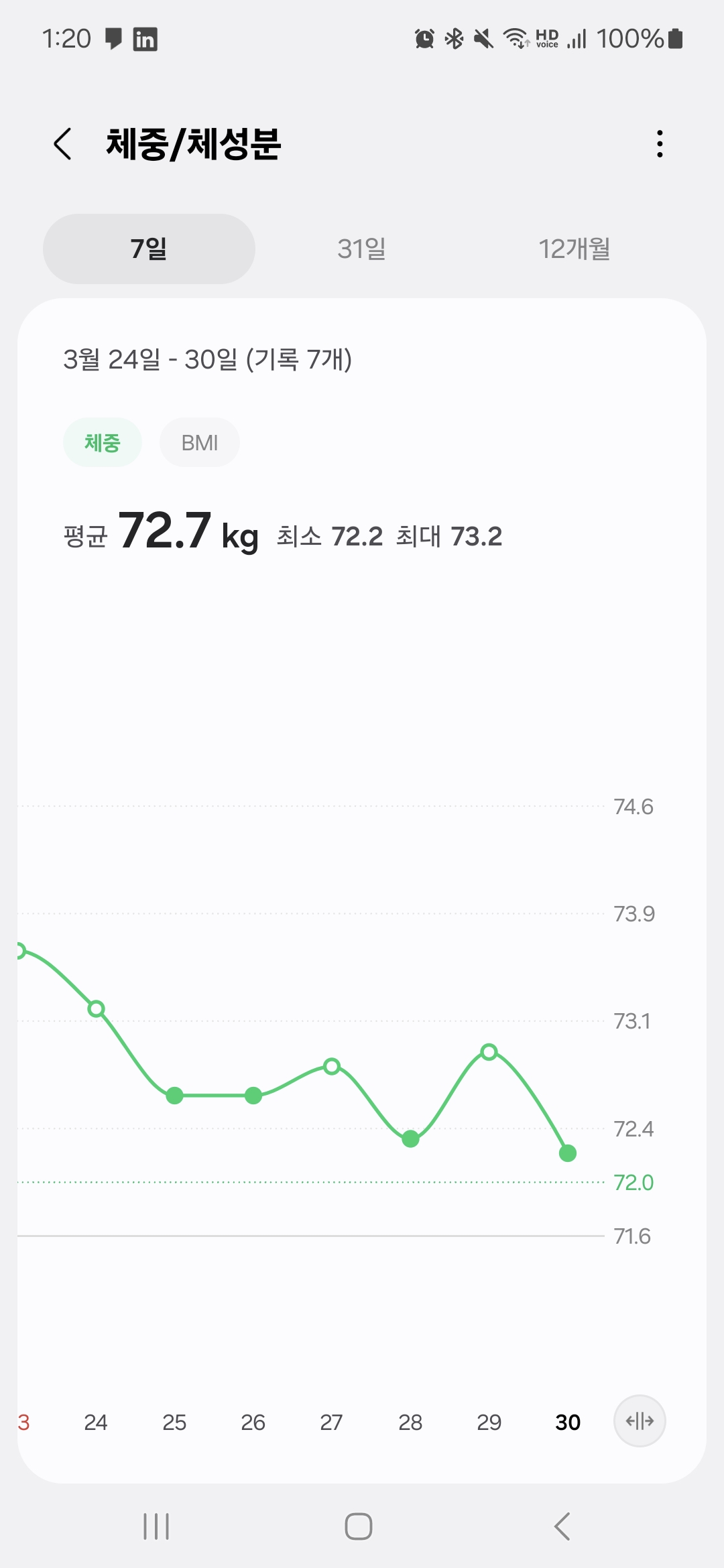Switch to the 12개월 tab
The width and height of the screenshot is (724, 1568).
[575, 249]
